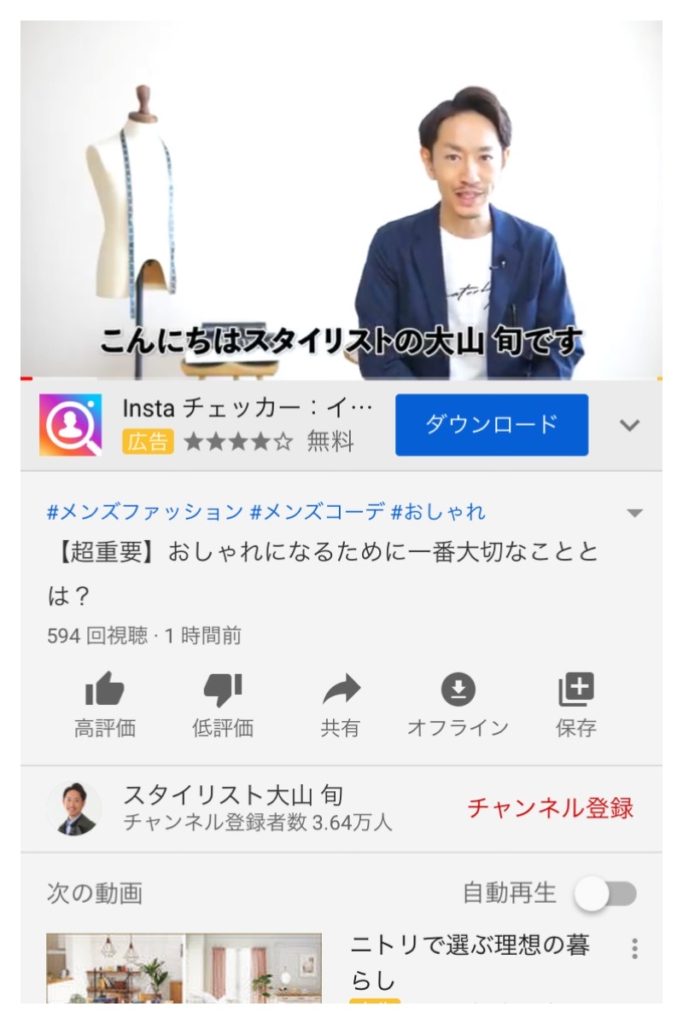The height and width of the screenshot is (1024, 683).
Task: Save video to a playlist with 保存
Action: (x=576, y=703)
